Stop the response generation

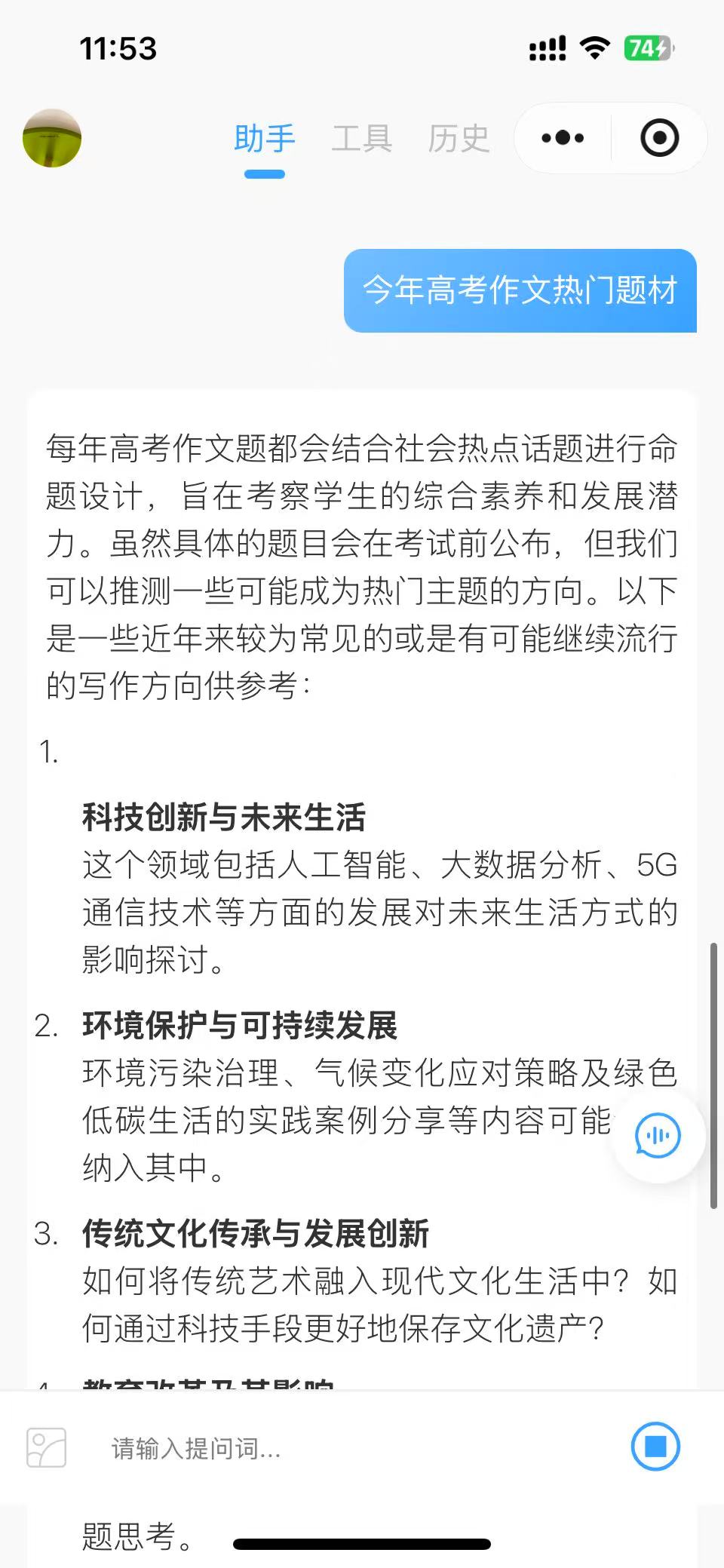coord(655,1447)
